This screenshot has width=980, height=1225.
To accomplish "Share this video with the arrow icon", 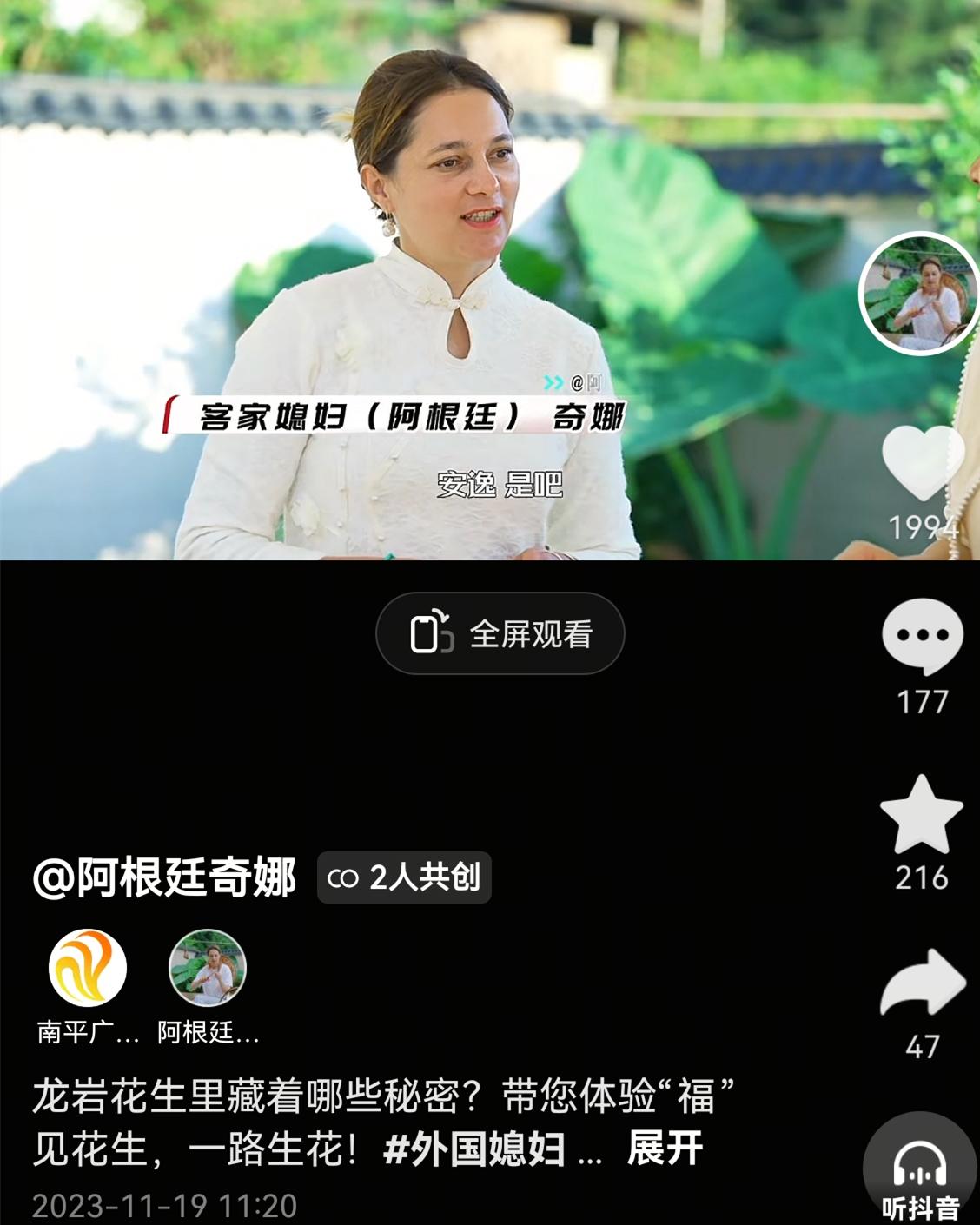I will pyautogui.click(x=923, y=983).
